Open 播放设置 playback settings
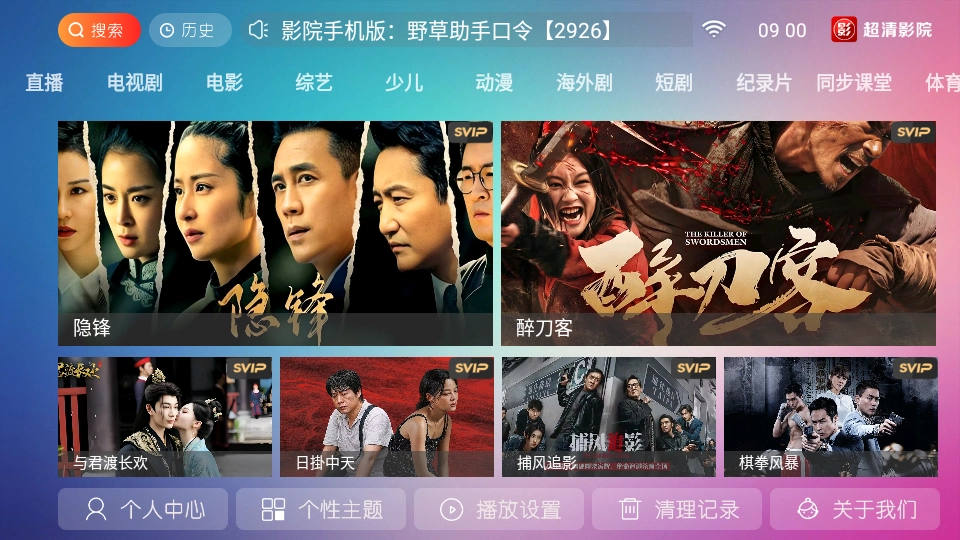 [499, 509]
